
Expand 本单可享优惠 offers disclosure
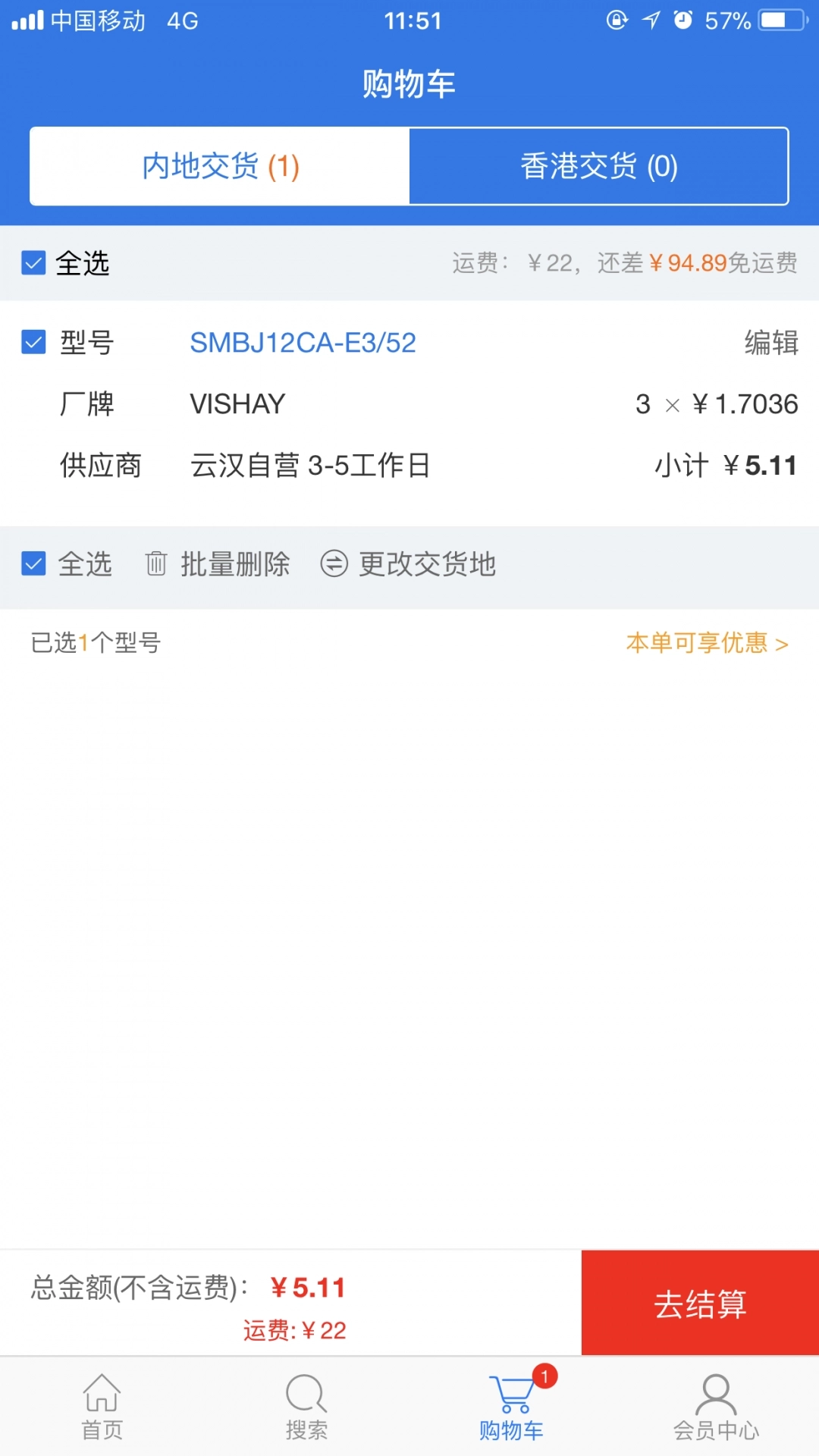[x=706, y=642]
